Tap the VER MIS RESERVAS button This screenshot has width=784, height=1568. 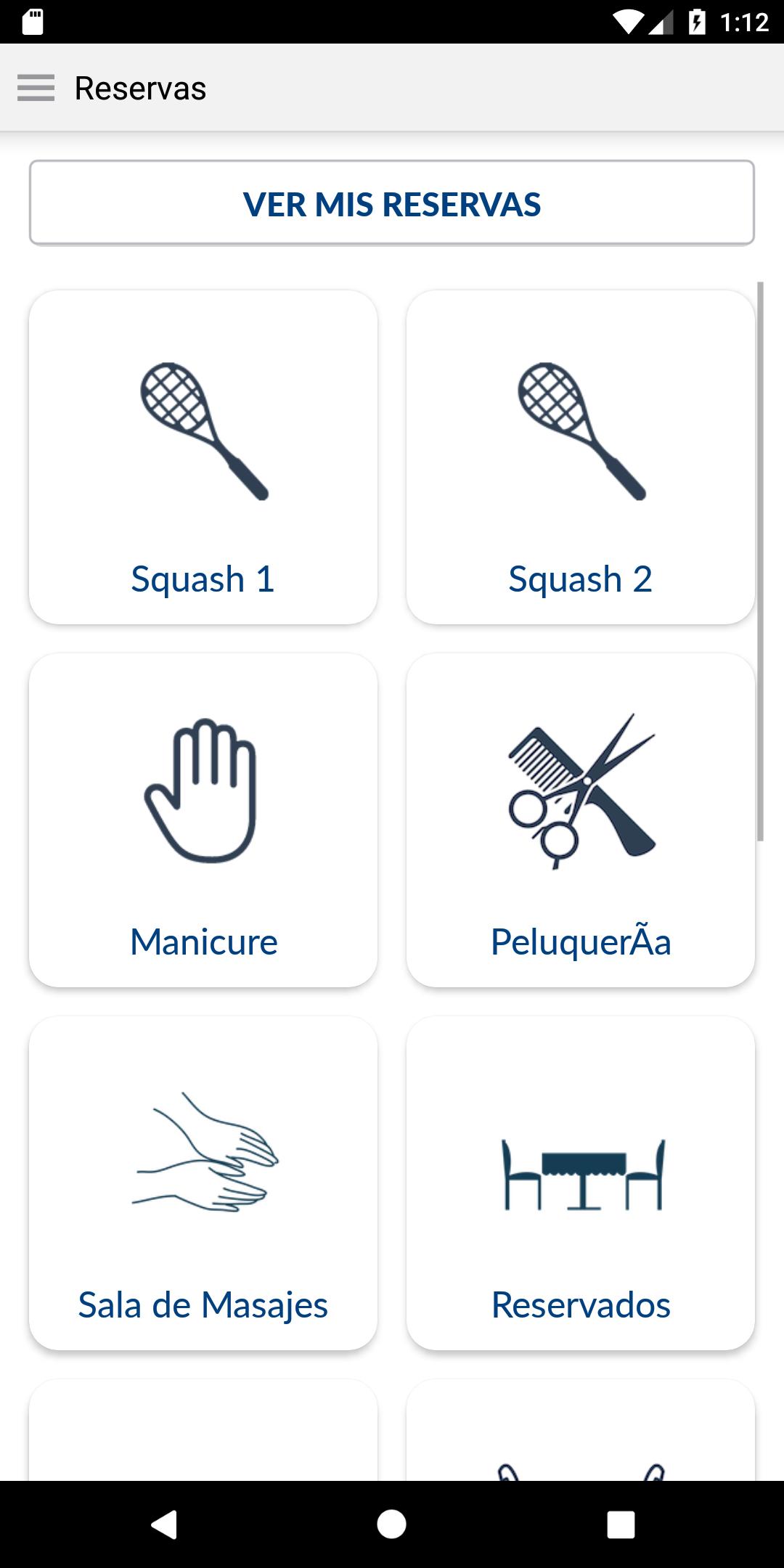coord(392,203)
